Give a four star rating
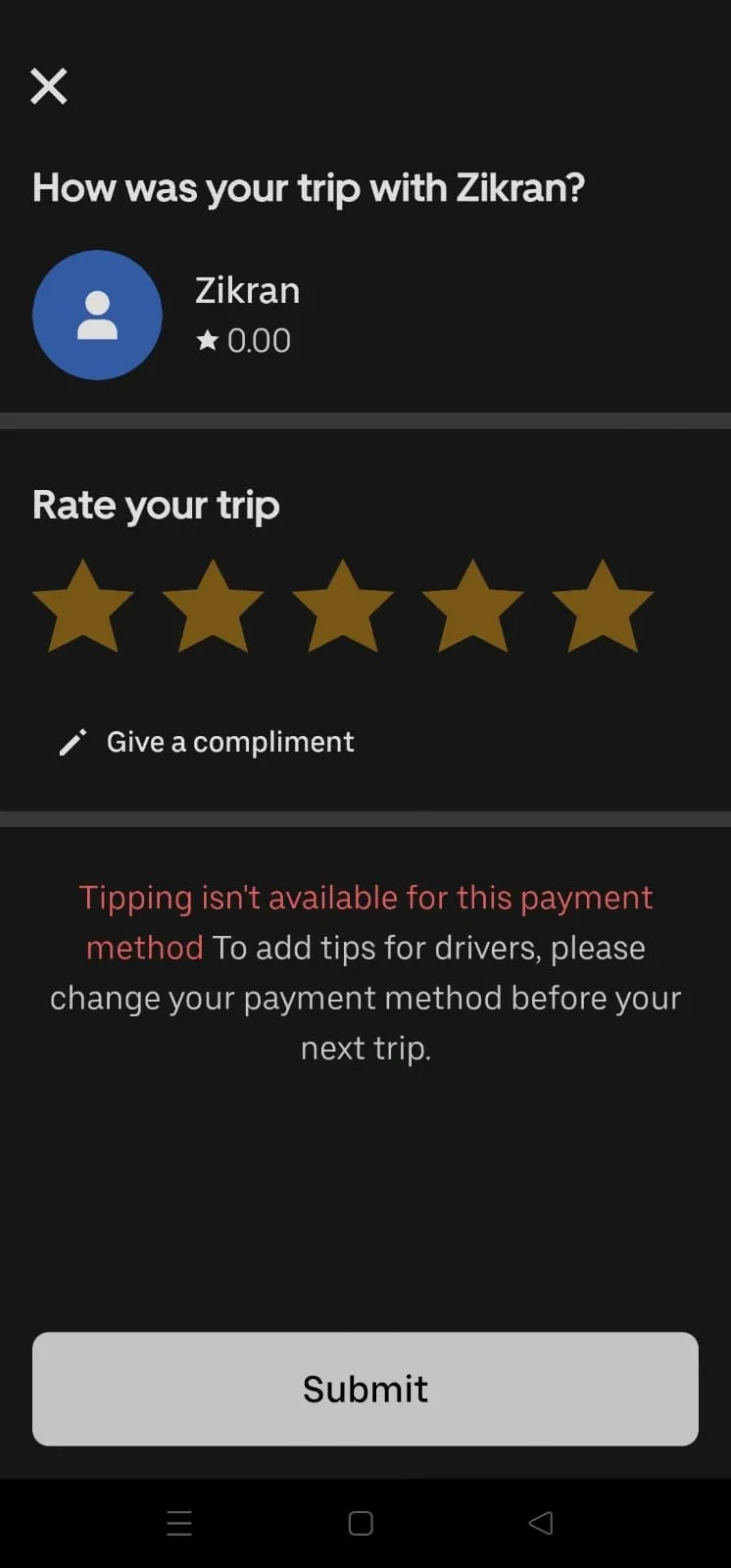Screen dimensions: 731x1568 (472, 608)
